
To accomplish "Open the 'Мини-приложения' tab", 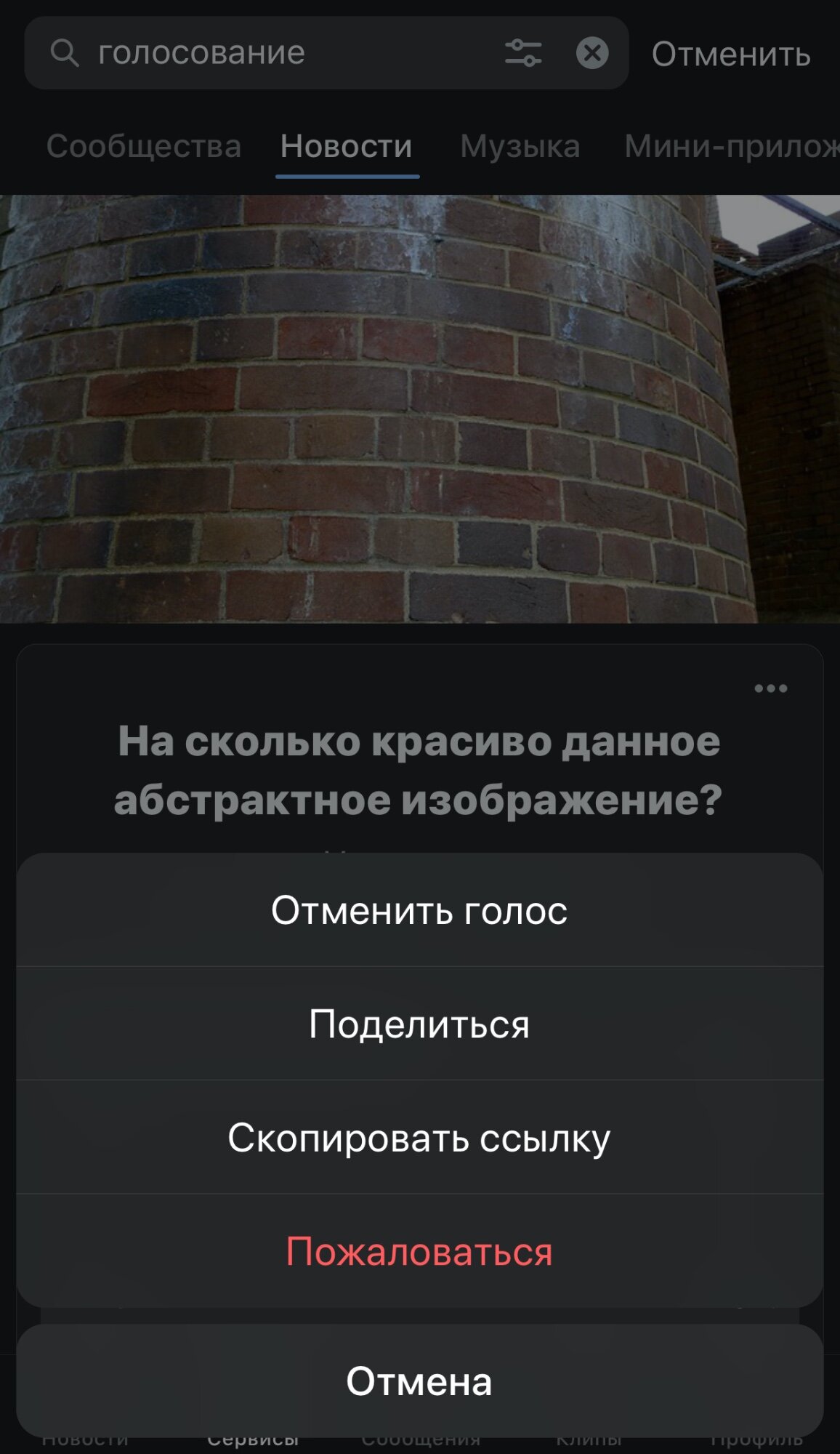I will [x=730, y=146].
